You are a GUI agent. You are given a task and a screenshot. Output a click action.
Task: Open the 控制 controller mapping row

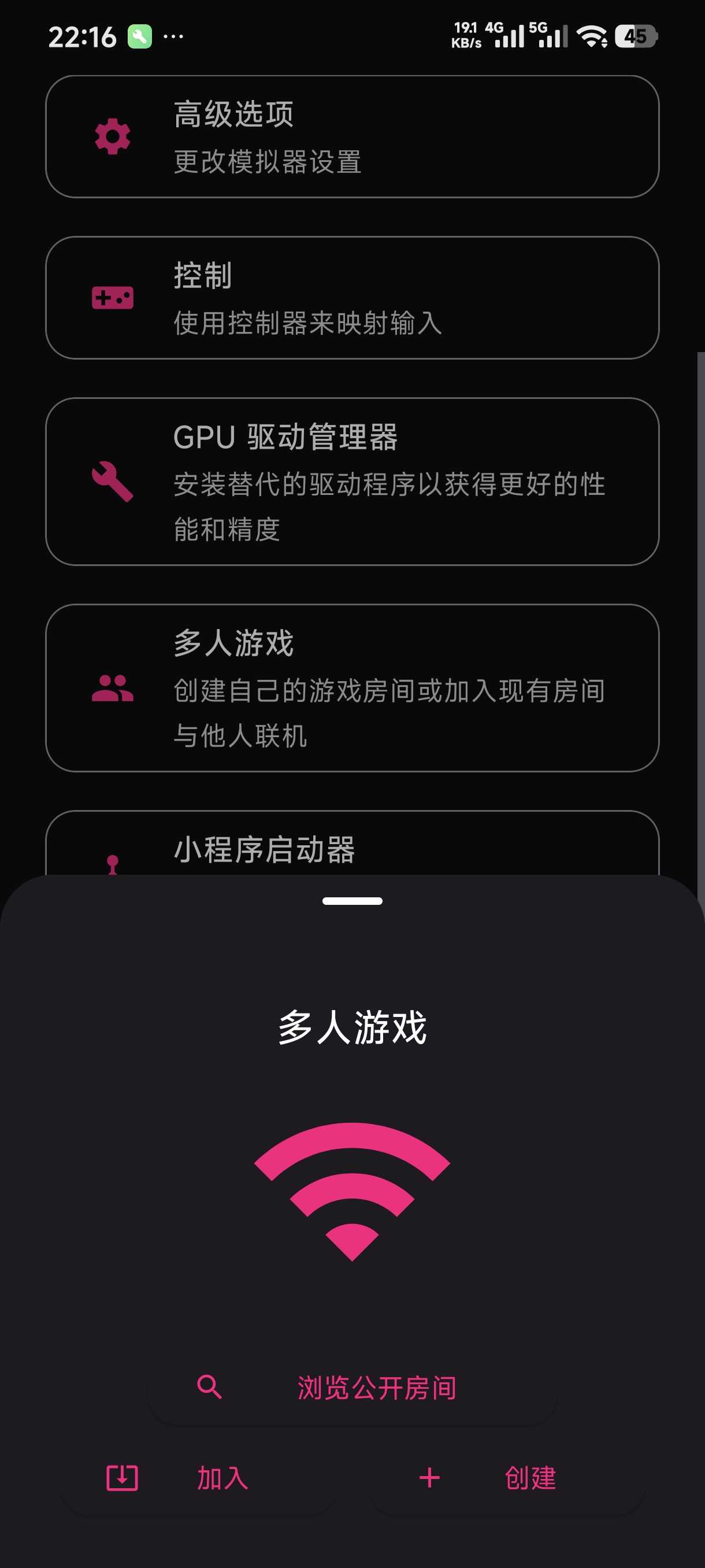click(352, 298)
